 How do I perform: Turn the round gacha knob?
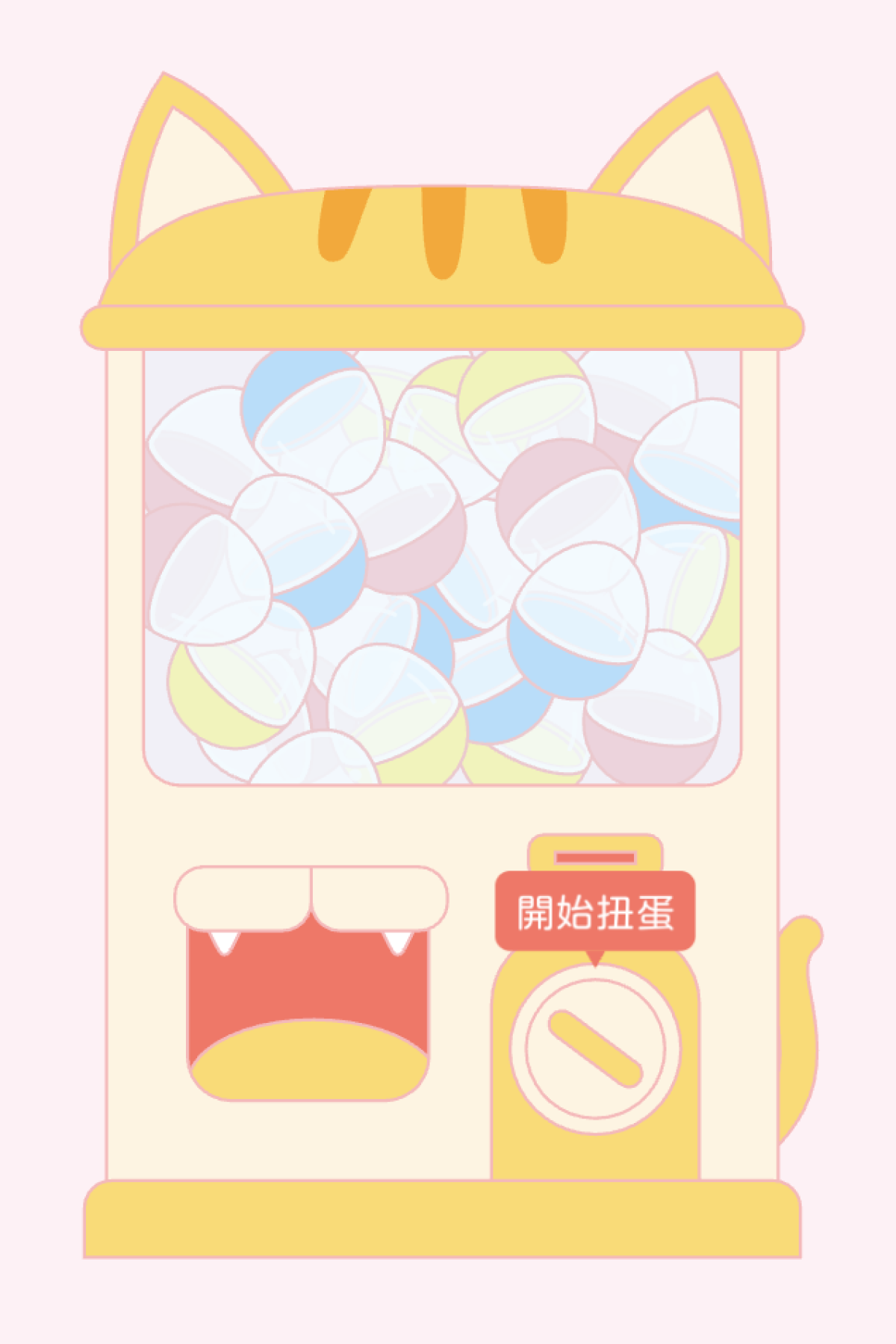pyautogui.click(x=595, y=1049)
